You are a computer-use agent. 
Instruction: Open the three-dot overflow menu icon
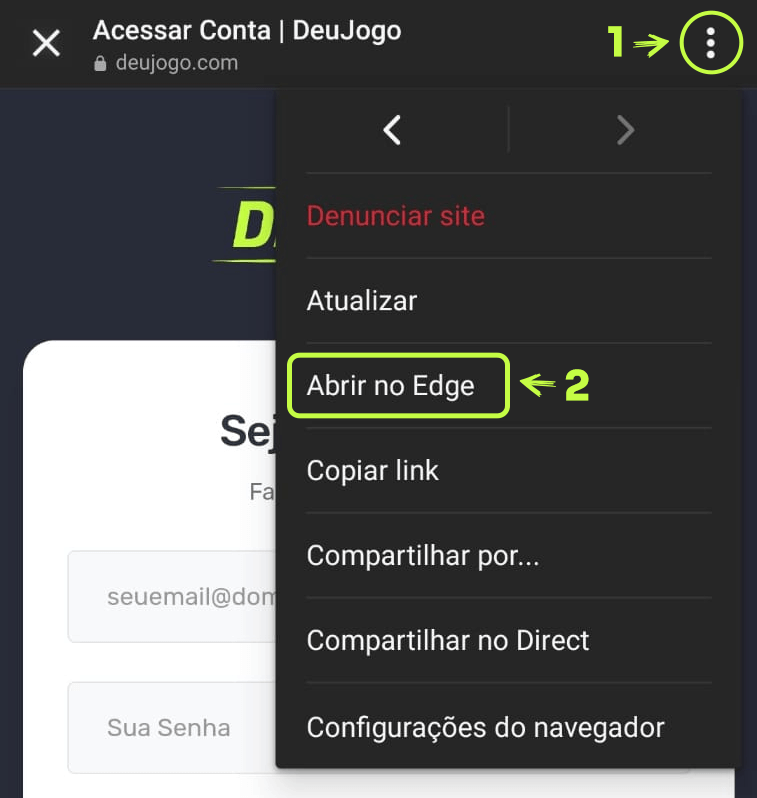[710, 43]
